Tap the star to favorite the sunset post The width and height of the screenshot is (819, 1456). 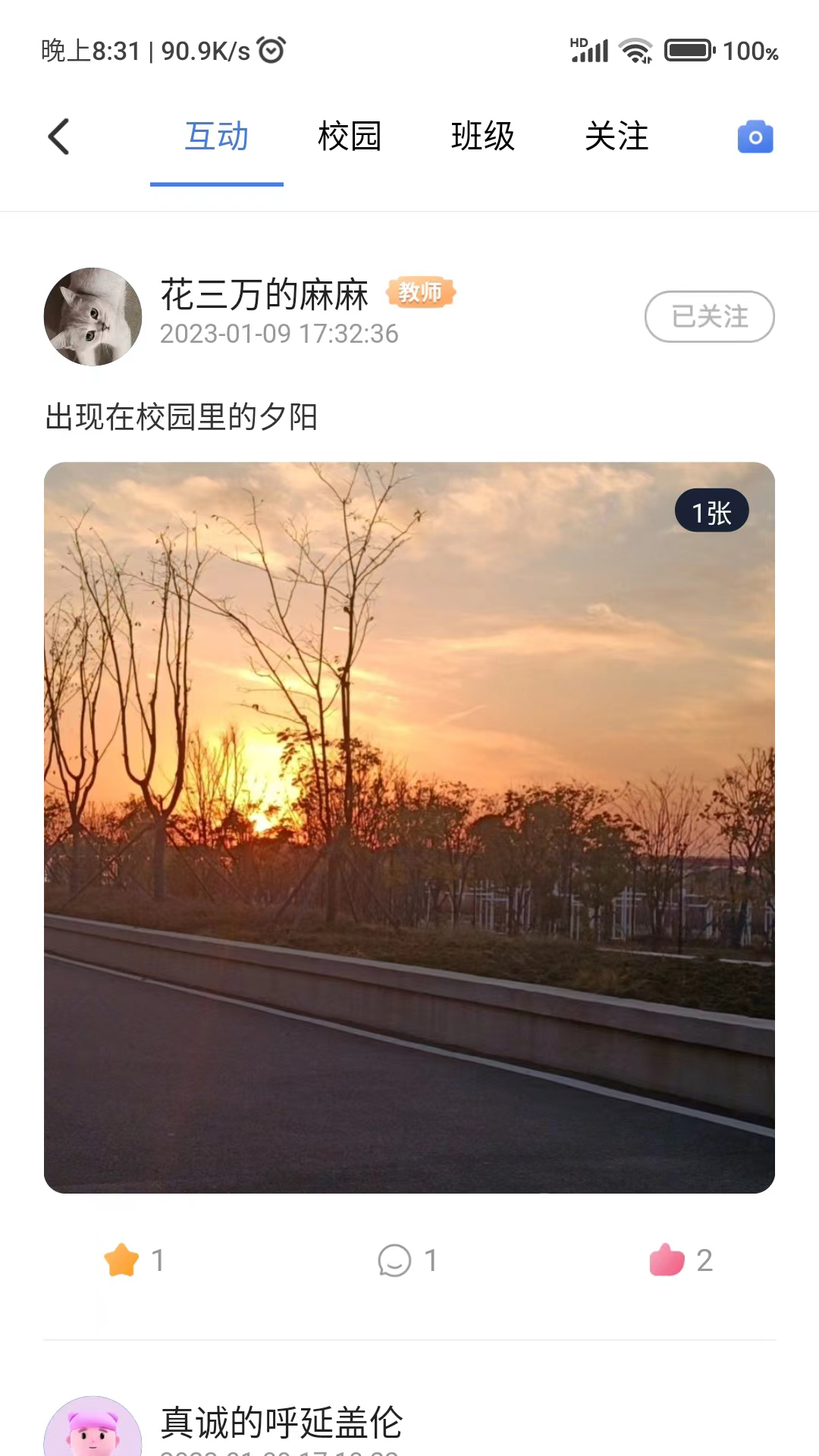[121, 1259]
